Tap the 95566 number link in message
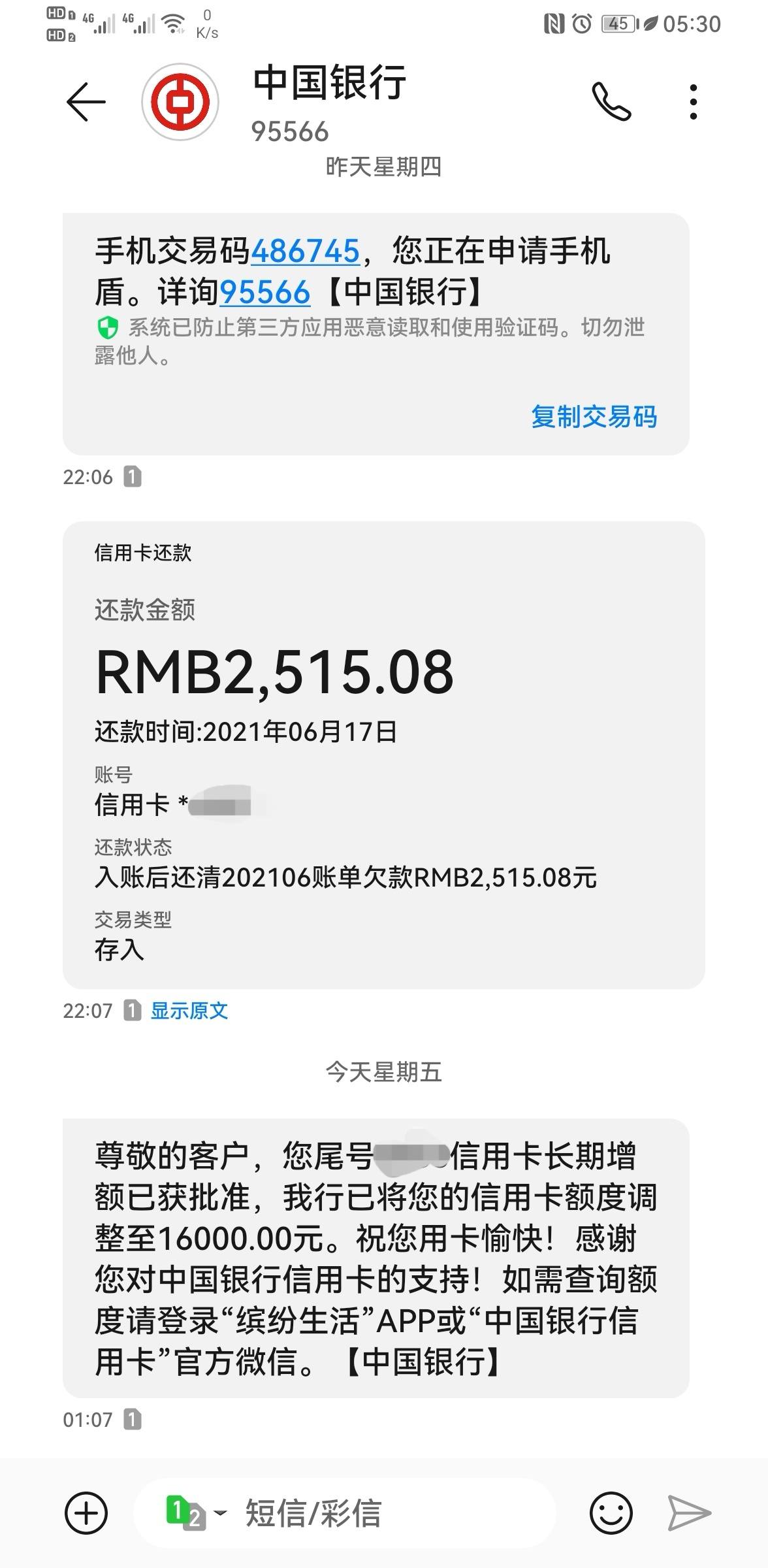This screenshot has width=768, height=1568. pos(264,292)
